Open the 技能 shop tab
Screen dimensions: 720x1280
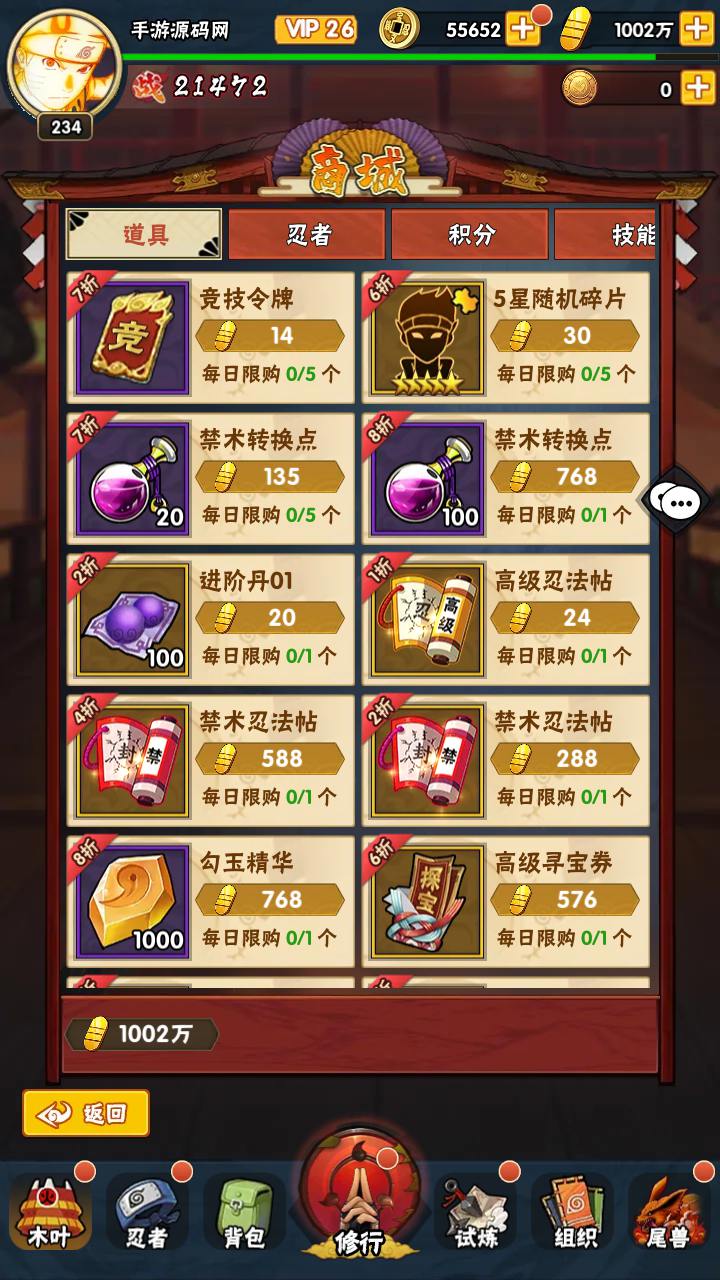coord(620,234)
